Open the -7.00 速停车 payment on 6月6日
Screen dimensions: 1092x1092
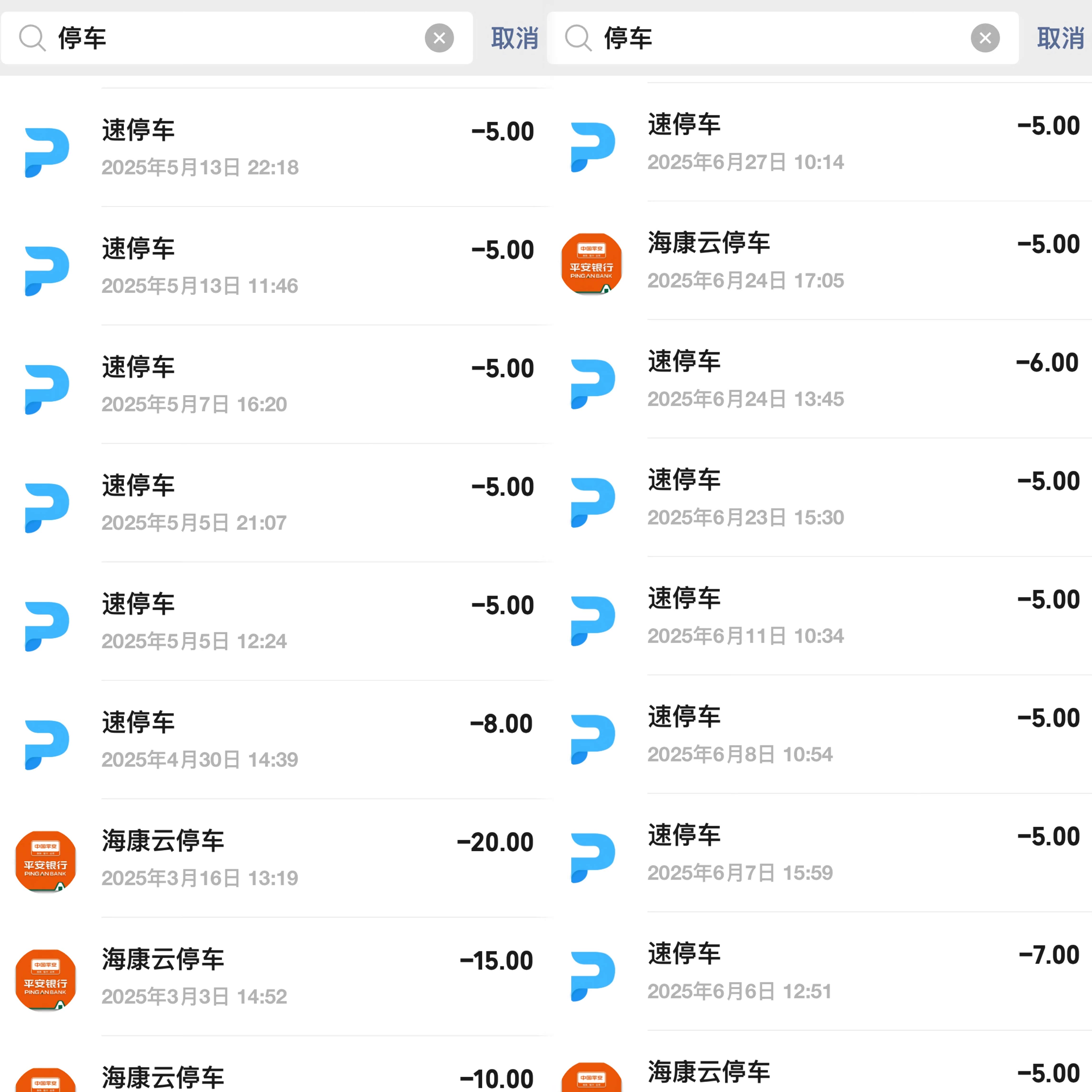pyautogui.click(x=819, y=971)
